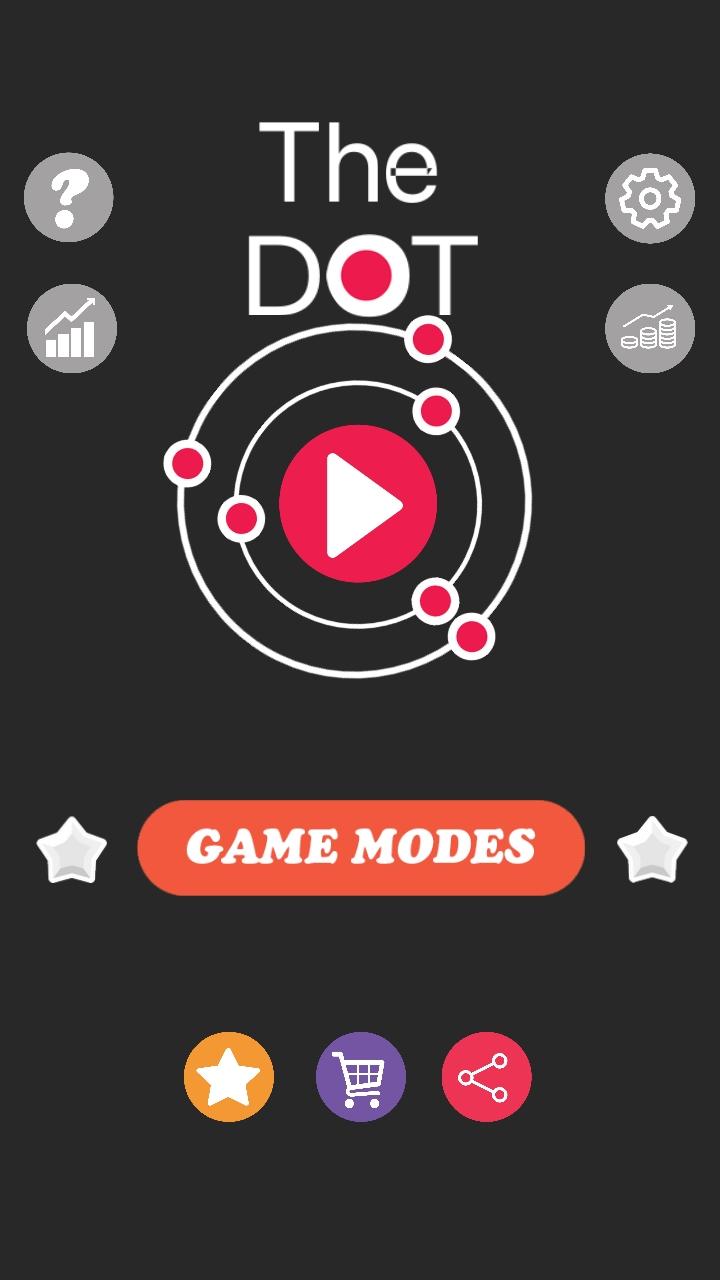
Task: View the bar chart statistics icon
Action: [72, 328]
